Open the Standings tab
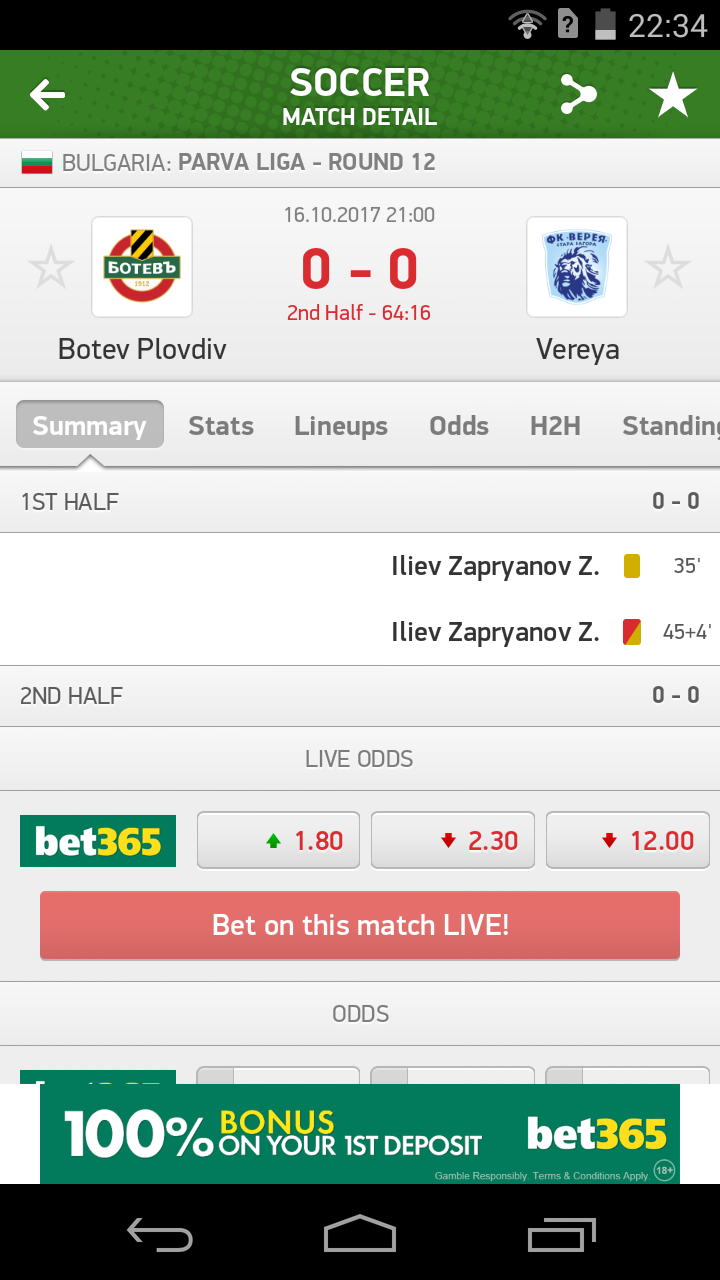 tap(670, 425)
